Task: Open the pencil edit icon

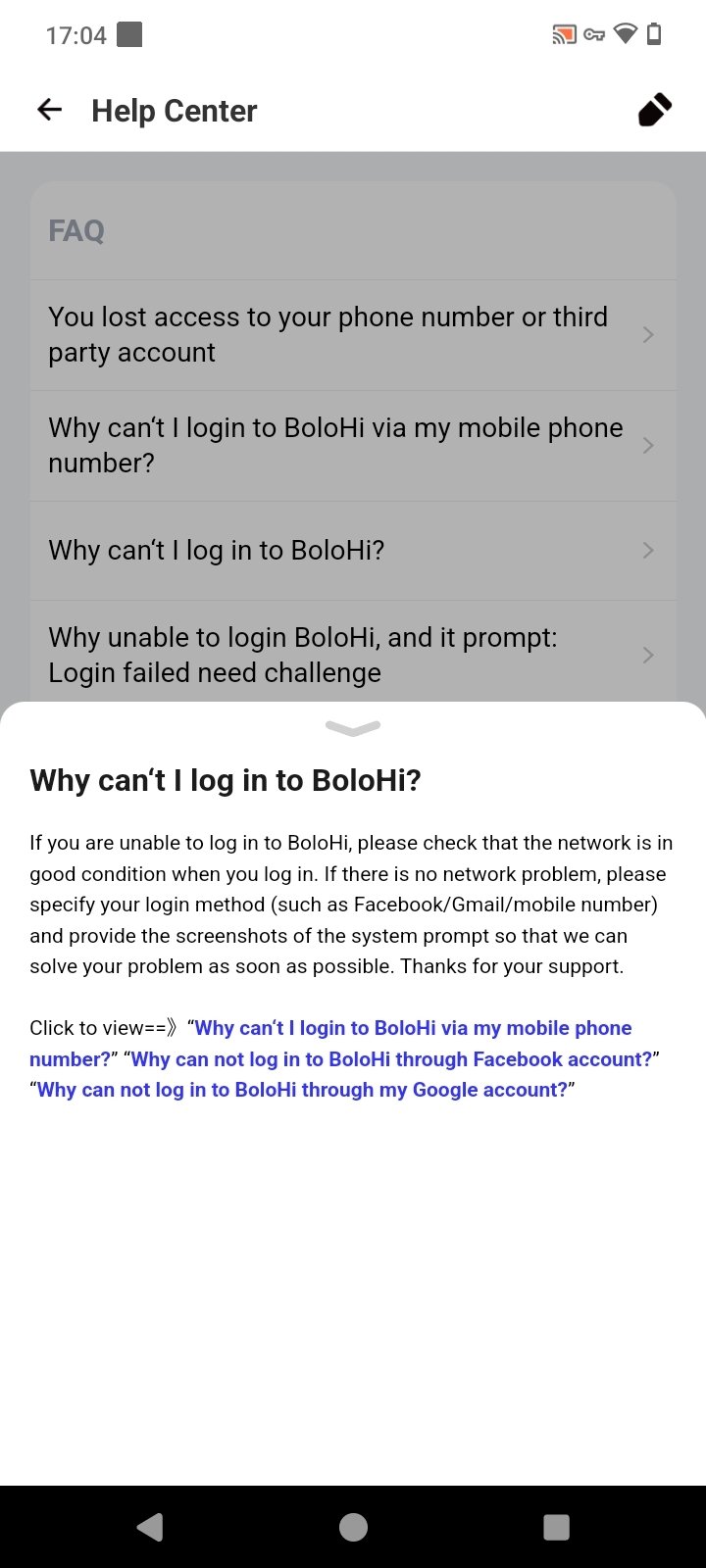Action: (654, 111)
